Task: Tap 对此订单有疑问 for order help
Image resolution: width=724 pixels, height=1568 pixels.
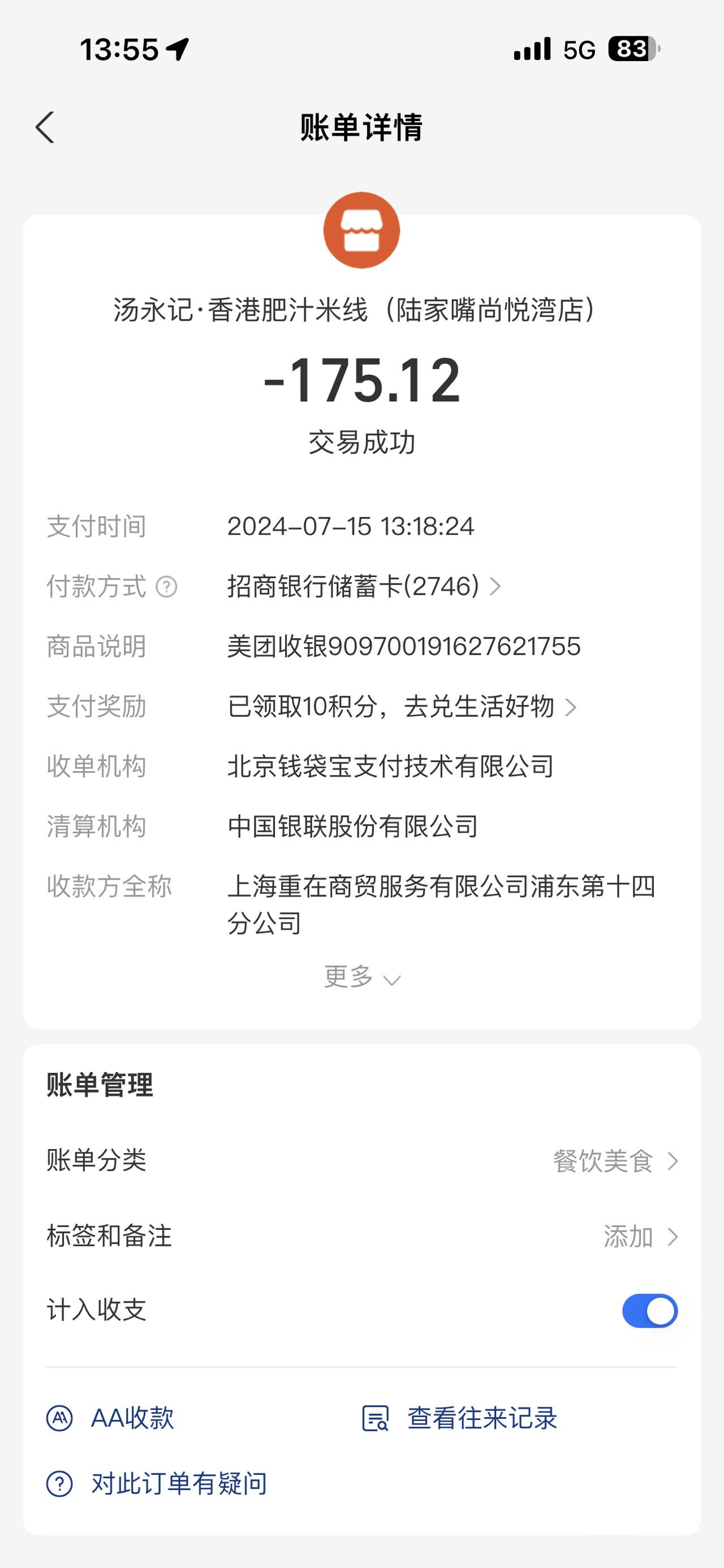Action: point(157,1483)
